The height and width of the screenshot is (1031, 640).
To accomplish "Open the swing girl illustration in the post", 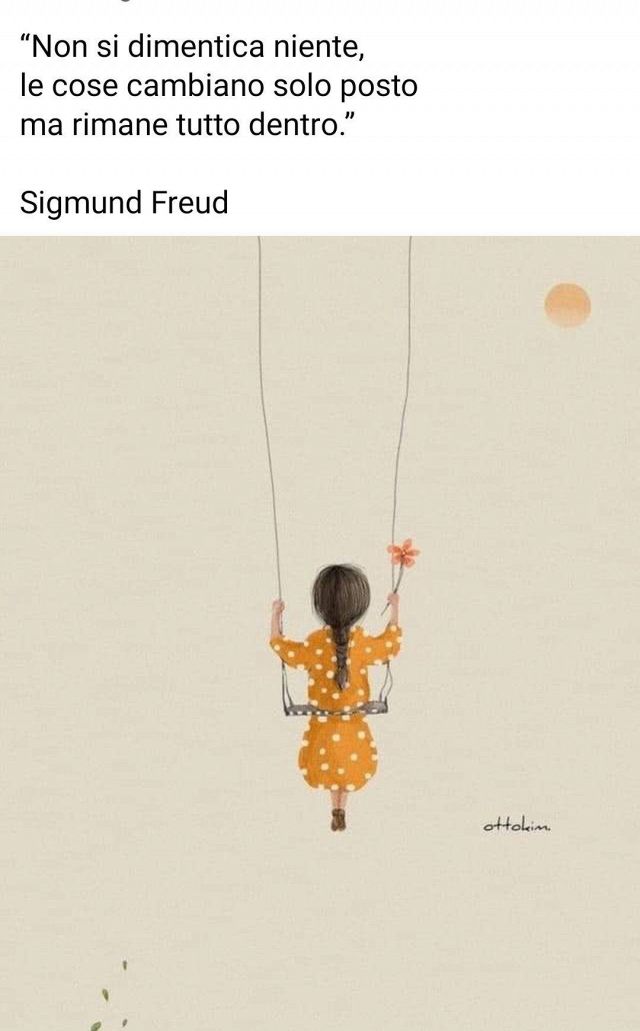I will tap(320, 632).
